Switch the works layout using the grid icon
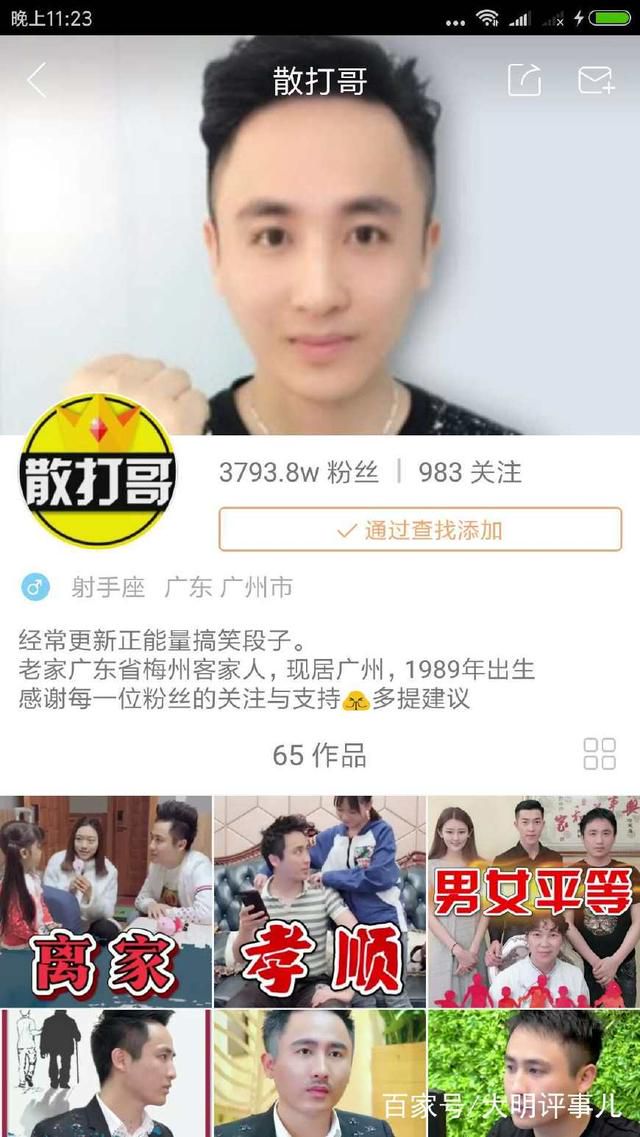This screenshot has height=1137, width=640. (x=599, y=754)
